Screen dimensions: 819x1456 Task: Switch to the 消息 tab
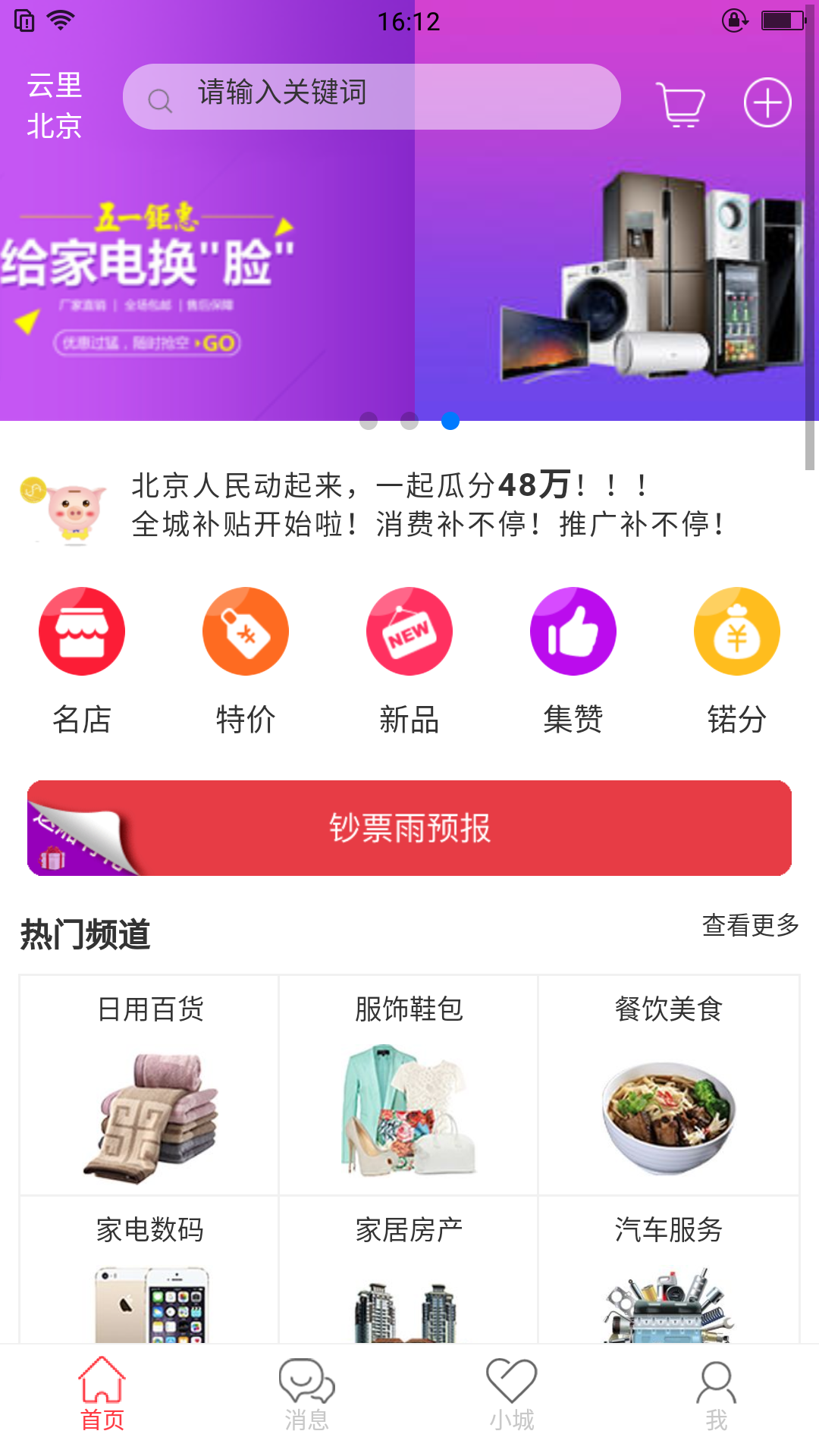pyautogui.click(x=307, y=1394)
